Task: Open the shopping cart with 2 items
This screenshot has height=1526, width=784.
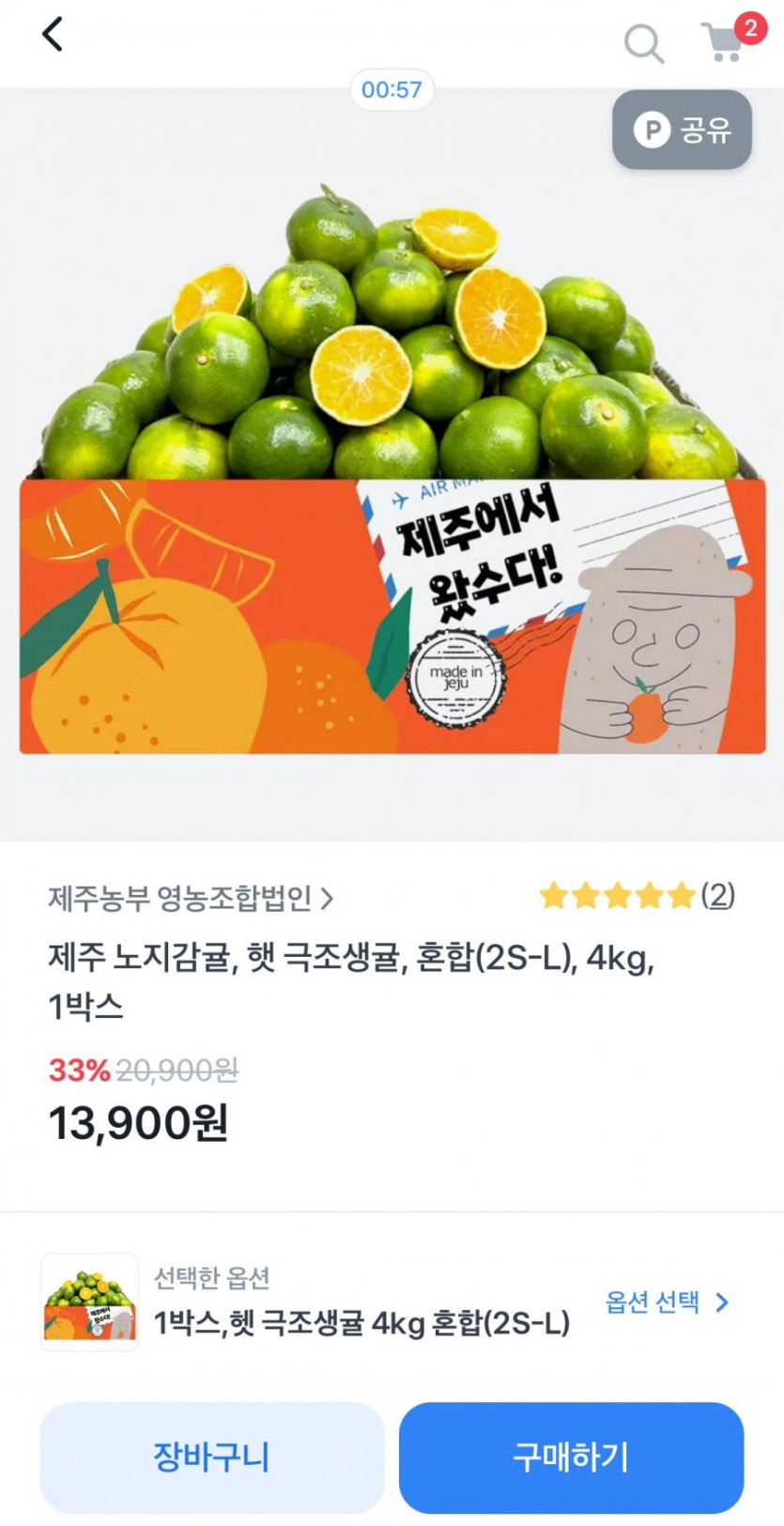Action: (725, 41)
